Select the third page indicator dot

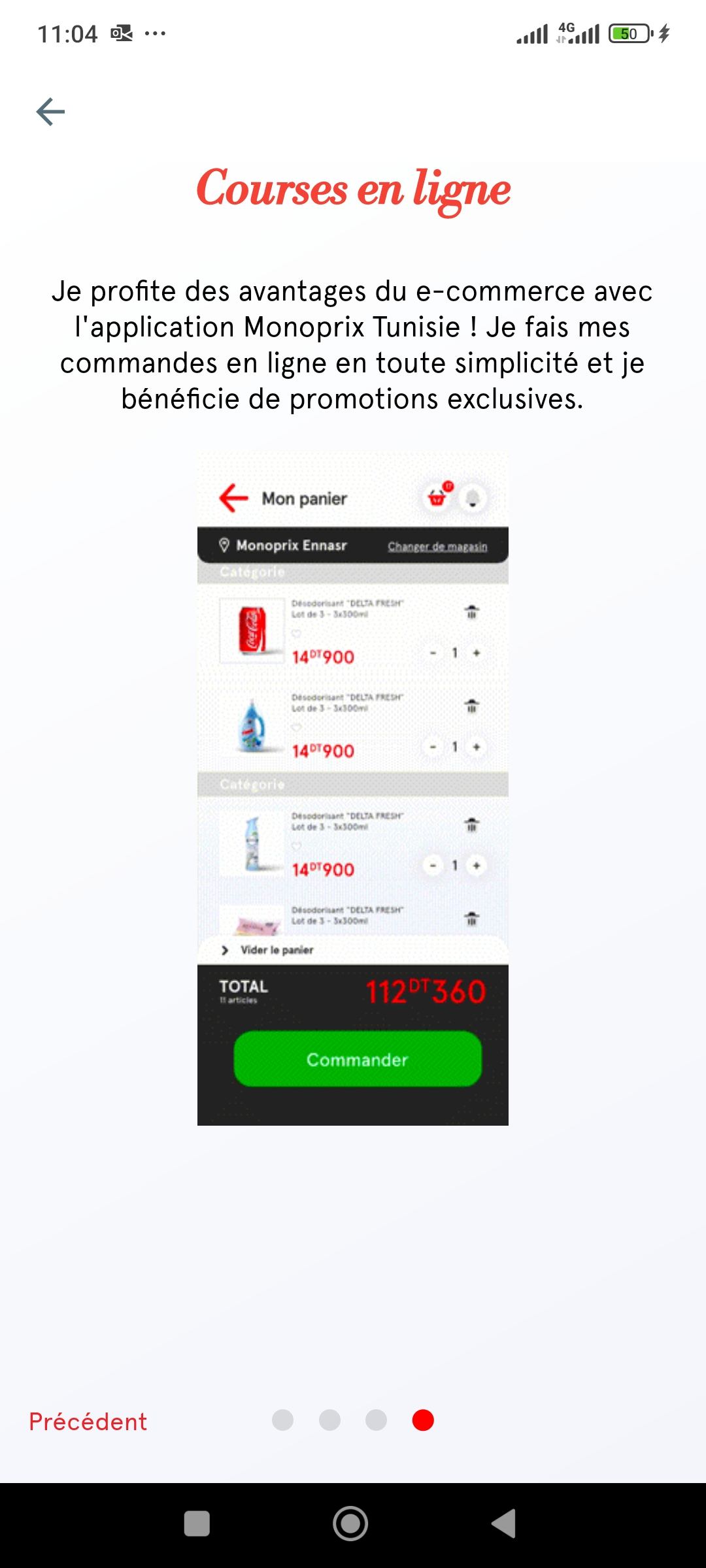[x=377, y=1420]
